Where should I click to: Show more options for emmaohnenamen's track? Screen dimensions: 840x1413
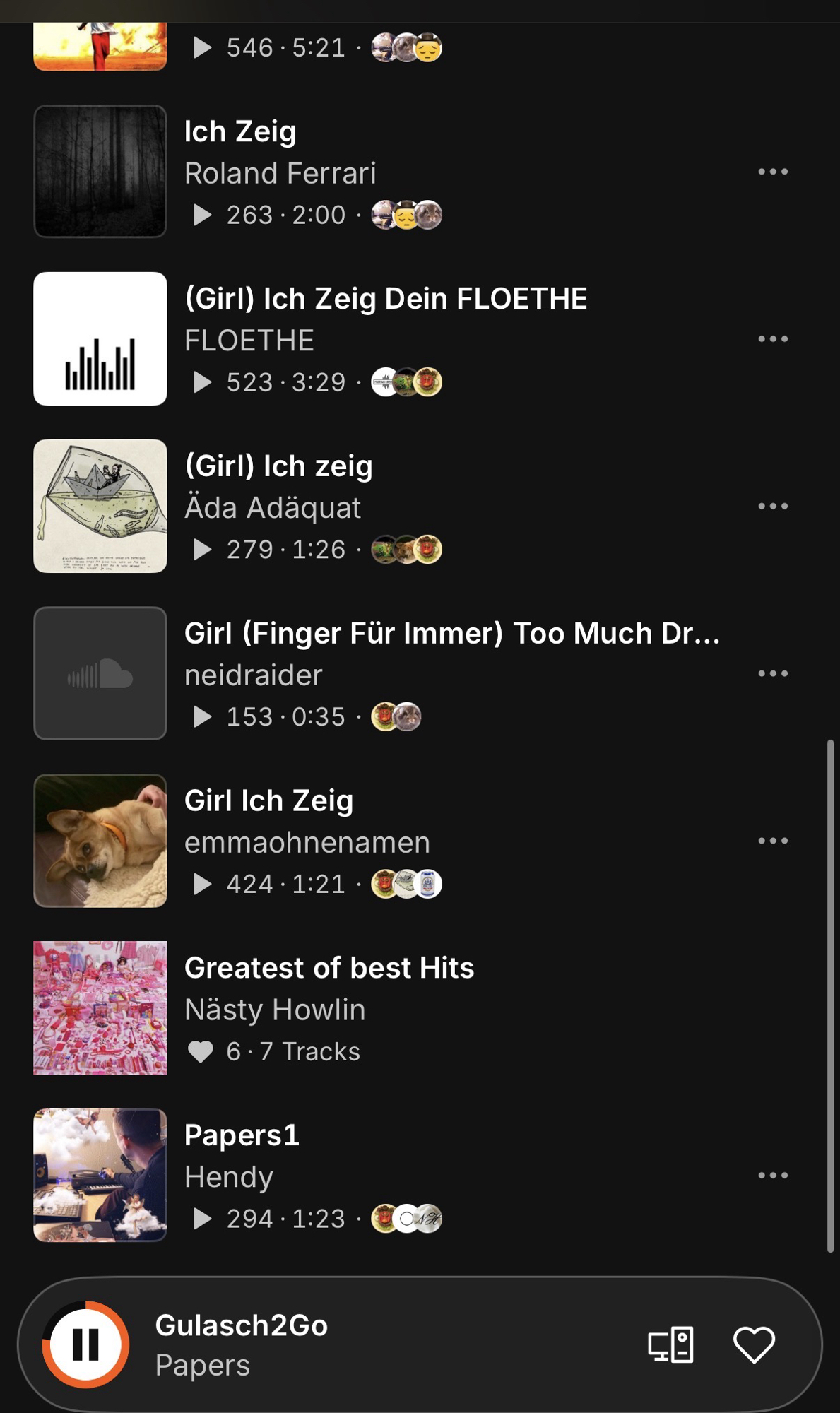[772, 841]
